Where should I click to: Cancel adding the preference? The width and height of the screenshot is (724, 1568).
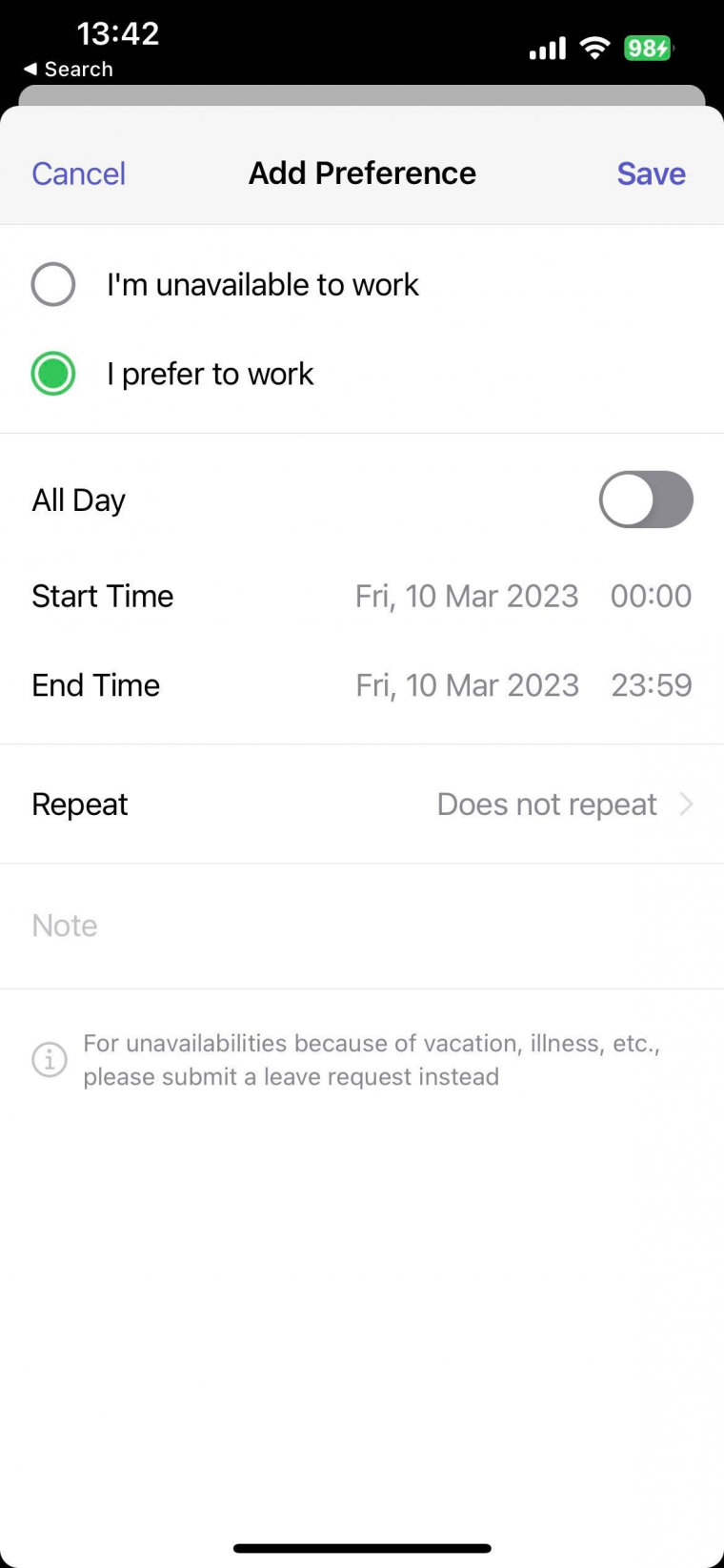coord(78,173)
